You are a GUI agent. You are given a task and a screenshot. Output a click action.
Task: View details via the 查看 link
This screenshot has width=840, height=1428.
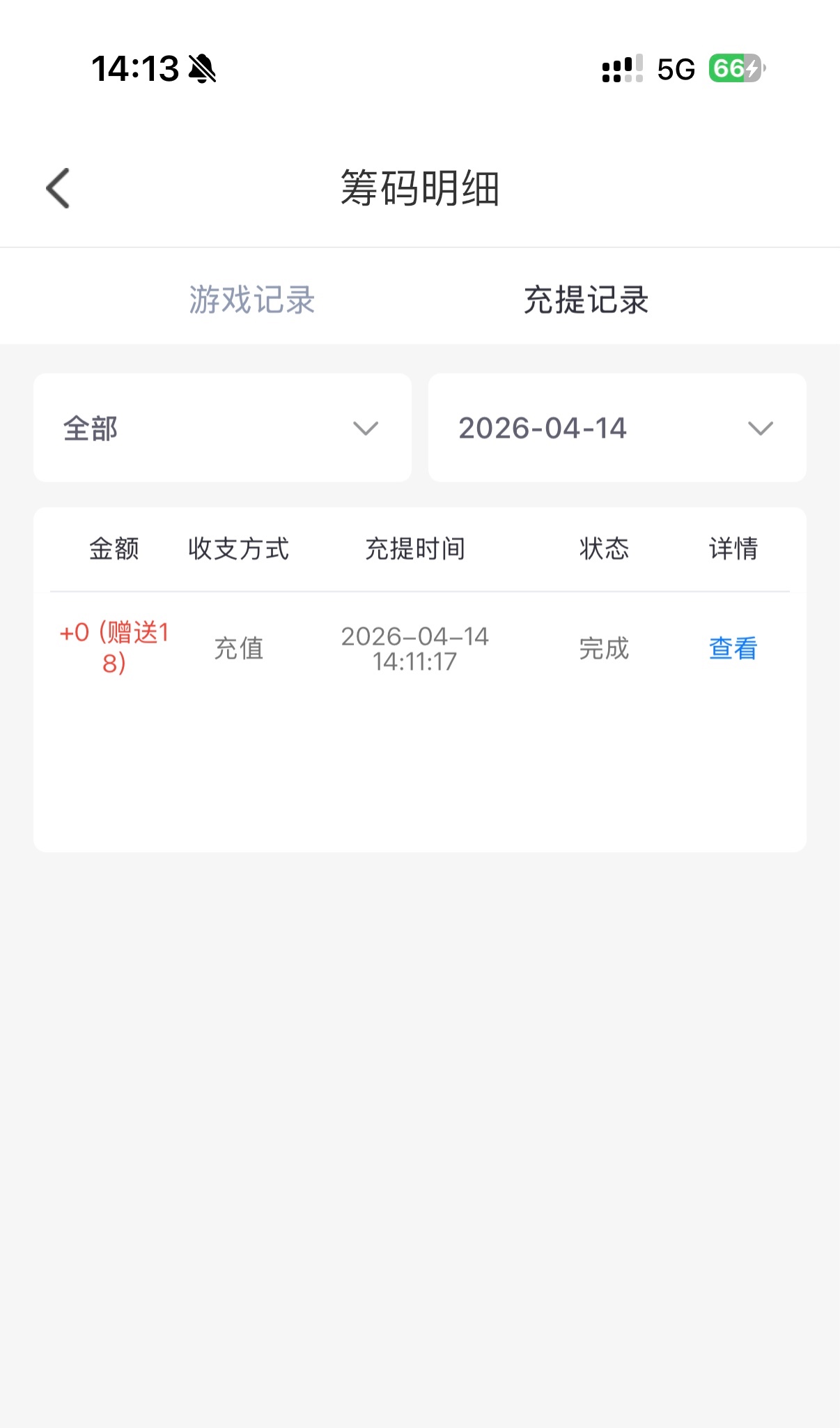[733, 648]
